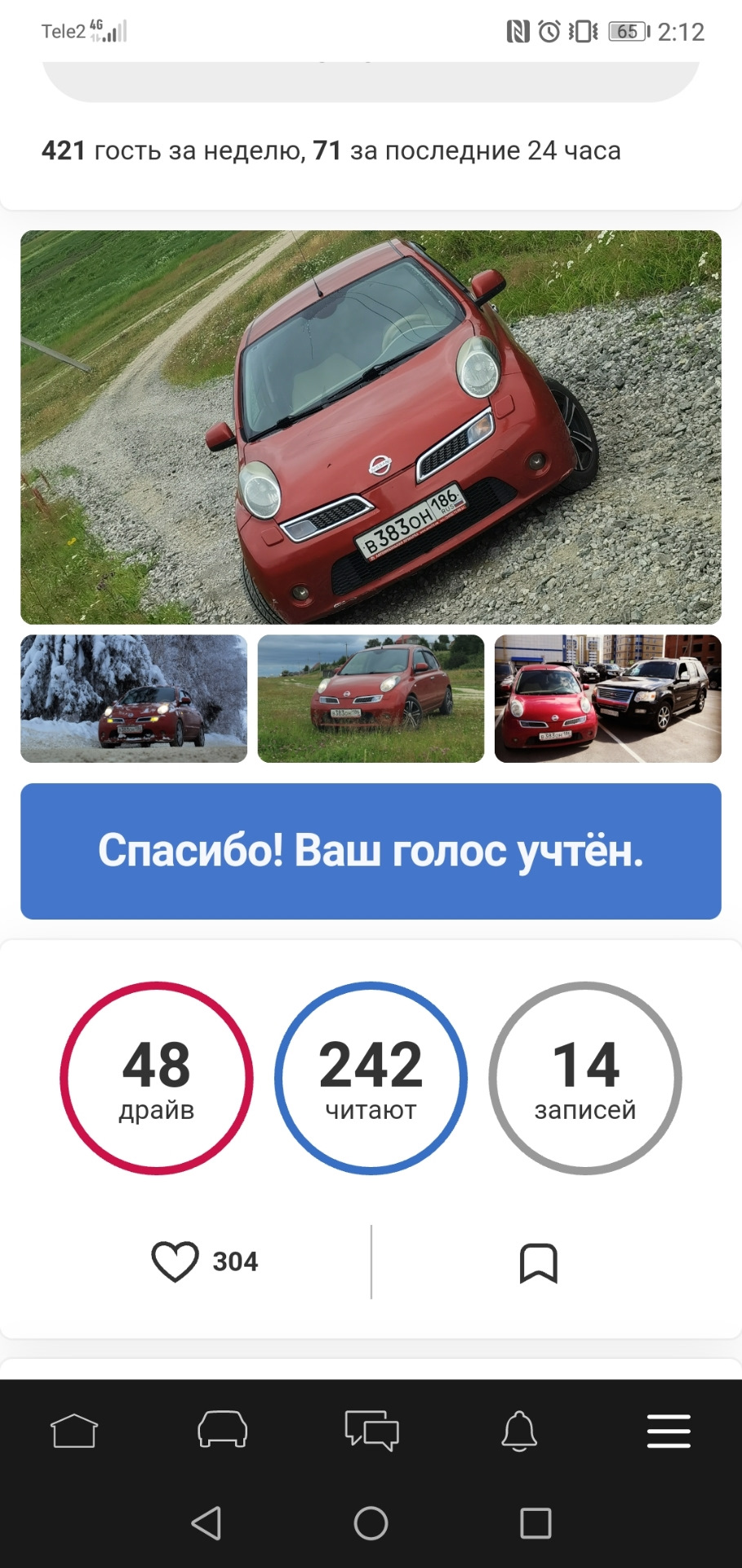Expand the 304 likes list
This screenshot has width=742, height=1568.
(234, 1262)
